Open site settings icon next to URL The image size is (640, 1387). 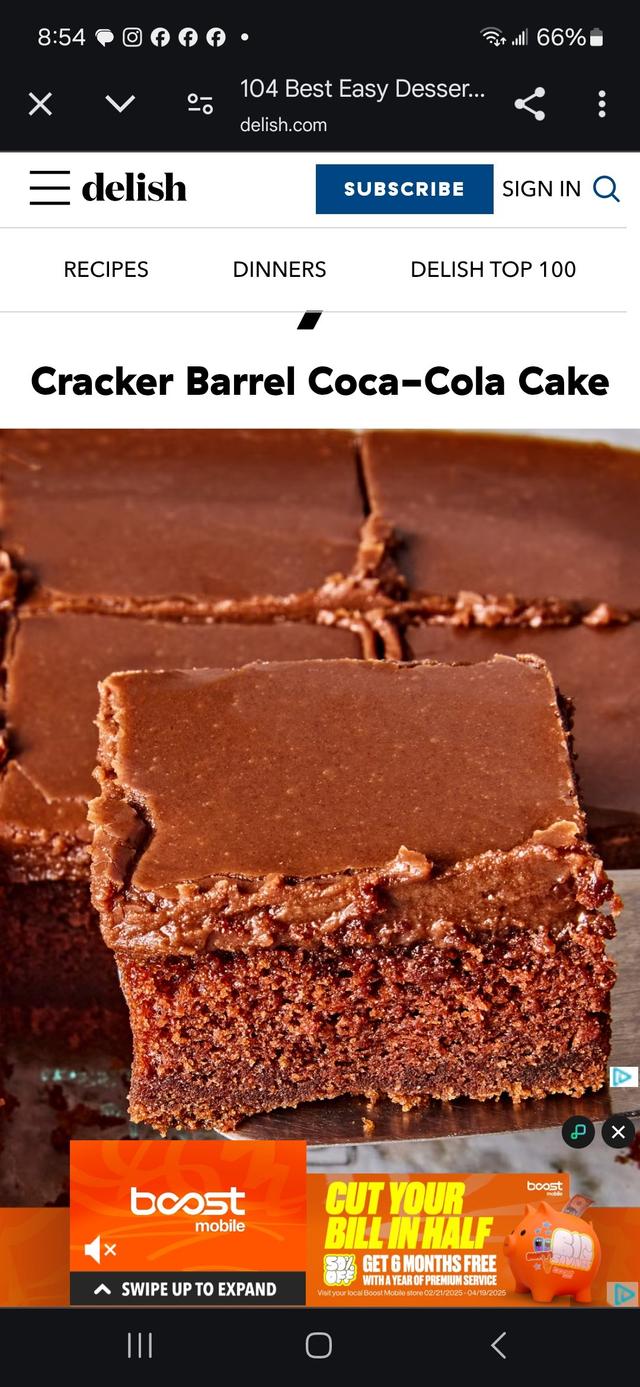tap(200, 103)
